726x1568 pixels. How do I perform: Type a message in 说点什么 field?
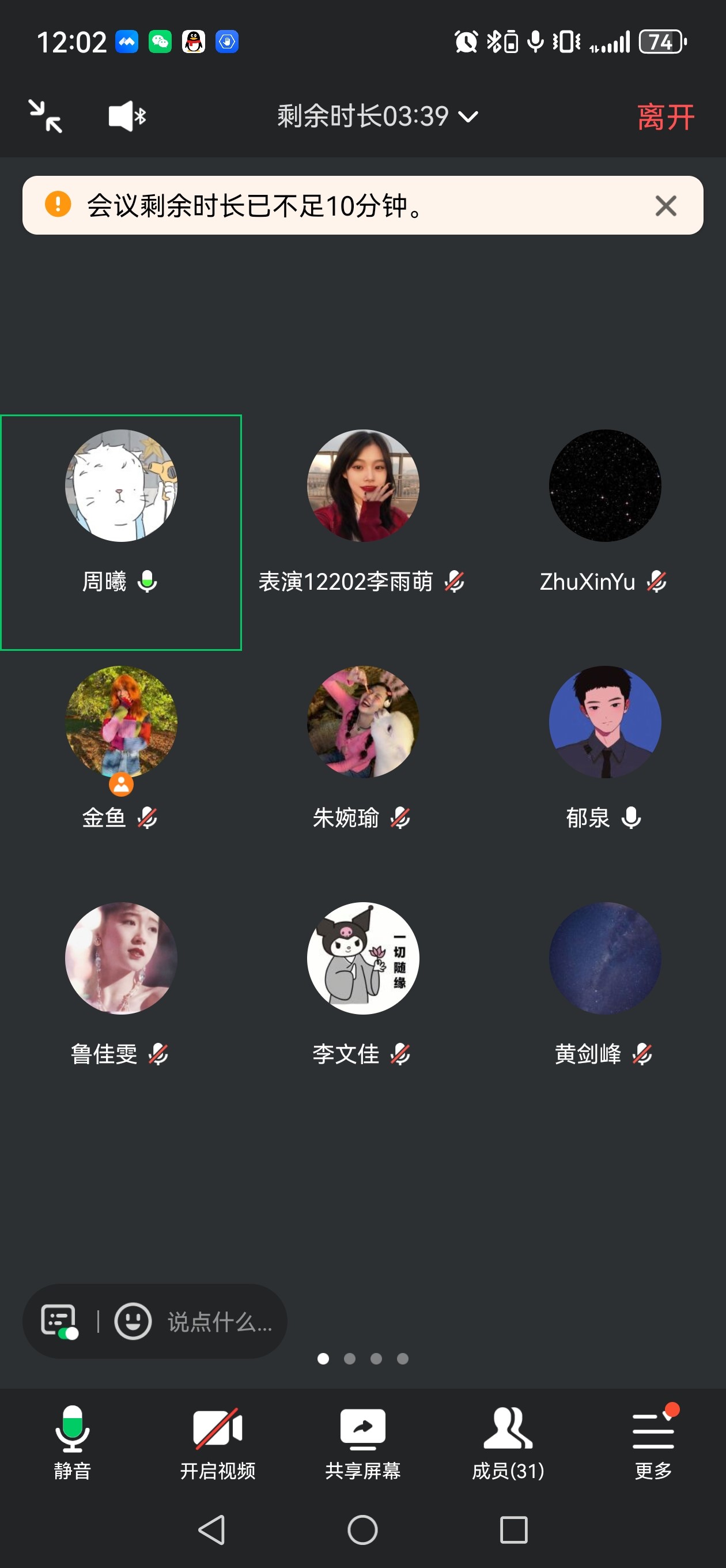pos(219,1322)
